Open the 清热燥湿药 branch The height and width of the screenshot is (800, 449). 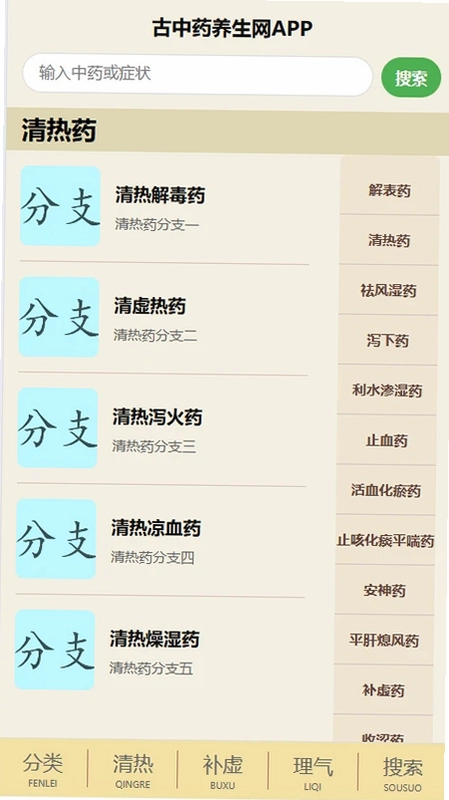pos(160,650)
